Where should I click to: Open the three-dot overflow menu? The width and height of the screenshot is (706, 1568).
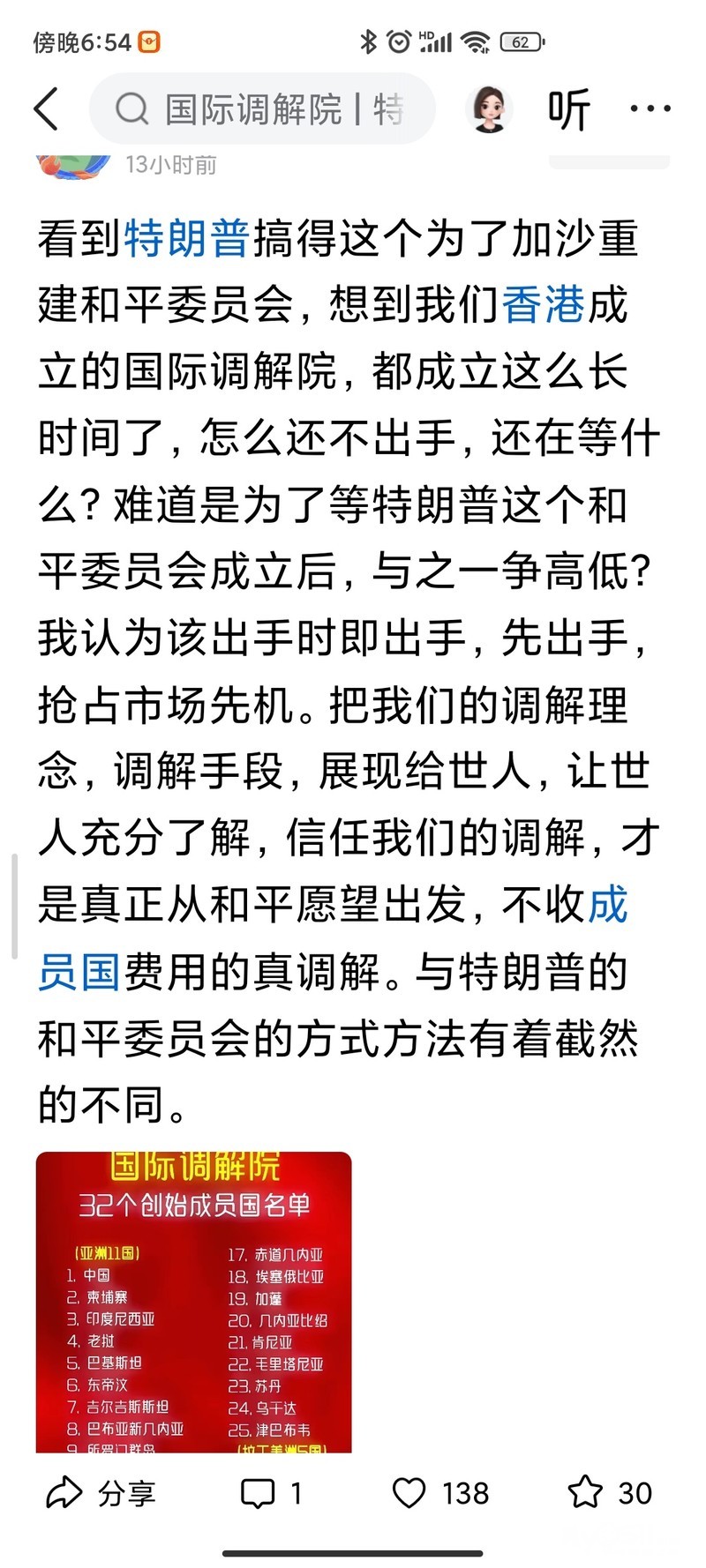point(650,109)
